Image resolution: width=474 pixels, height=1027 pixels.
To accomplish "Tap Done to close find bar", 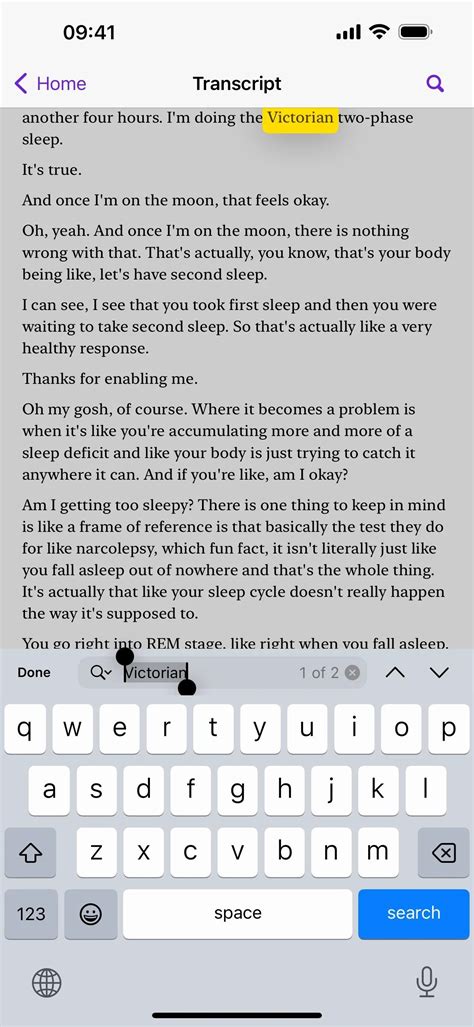I will (x=34, y=673).
